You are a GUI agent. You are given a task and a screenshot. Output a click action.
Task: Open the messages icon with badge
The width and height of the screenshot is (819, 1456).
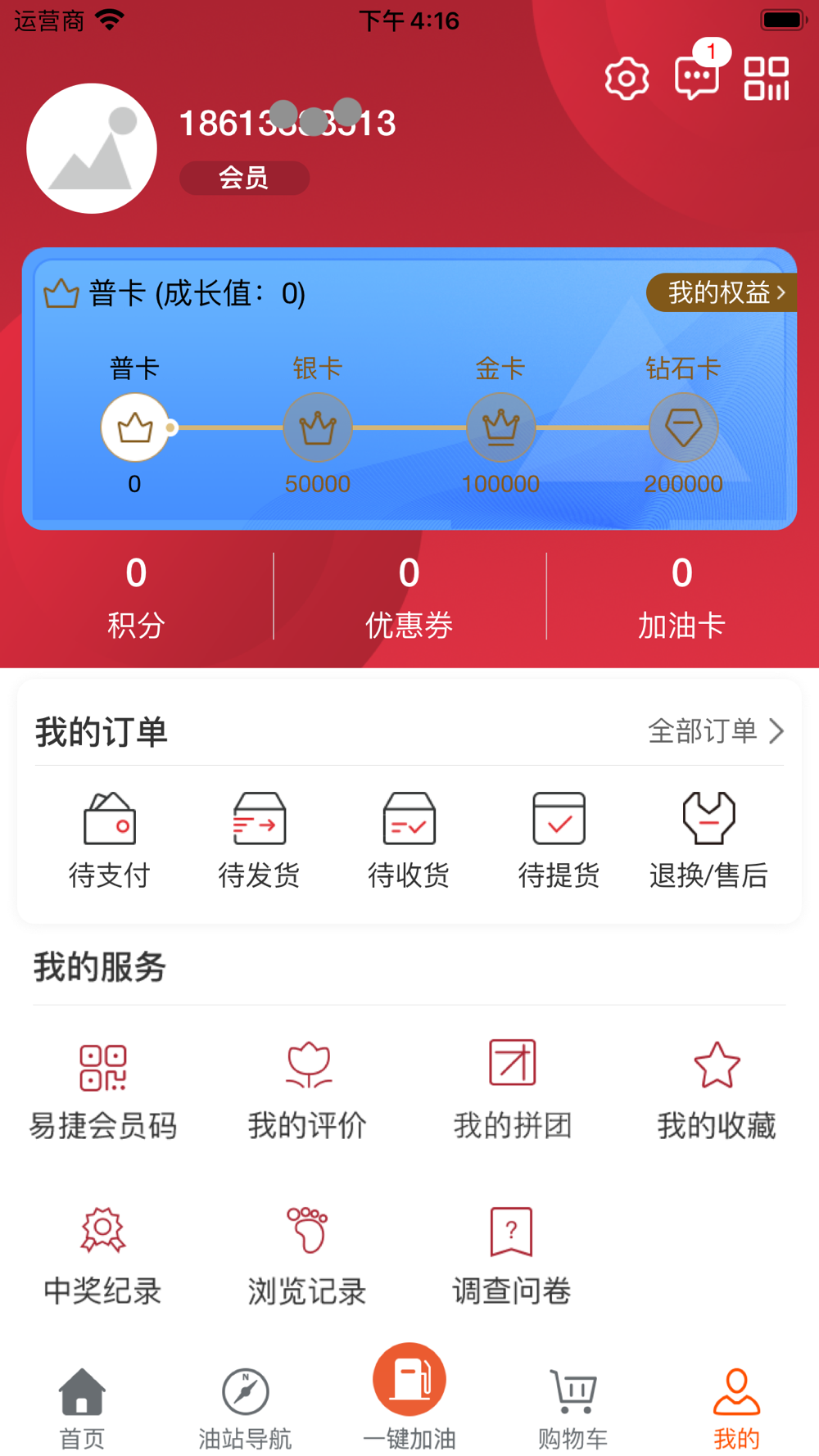(x=696, y=79)
